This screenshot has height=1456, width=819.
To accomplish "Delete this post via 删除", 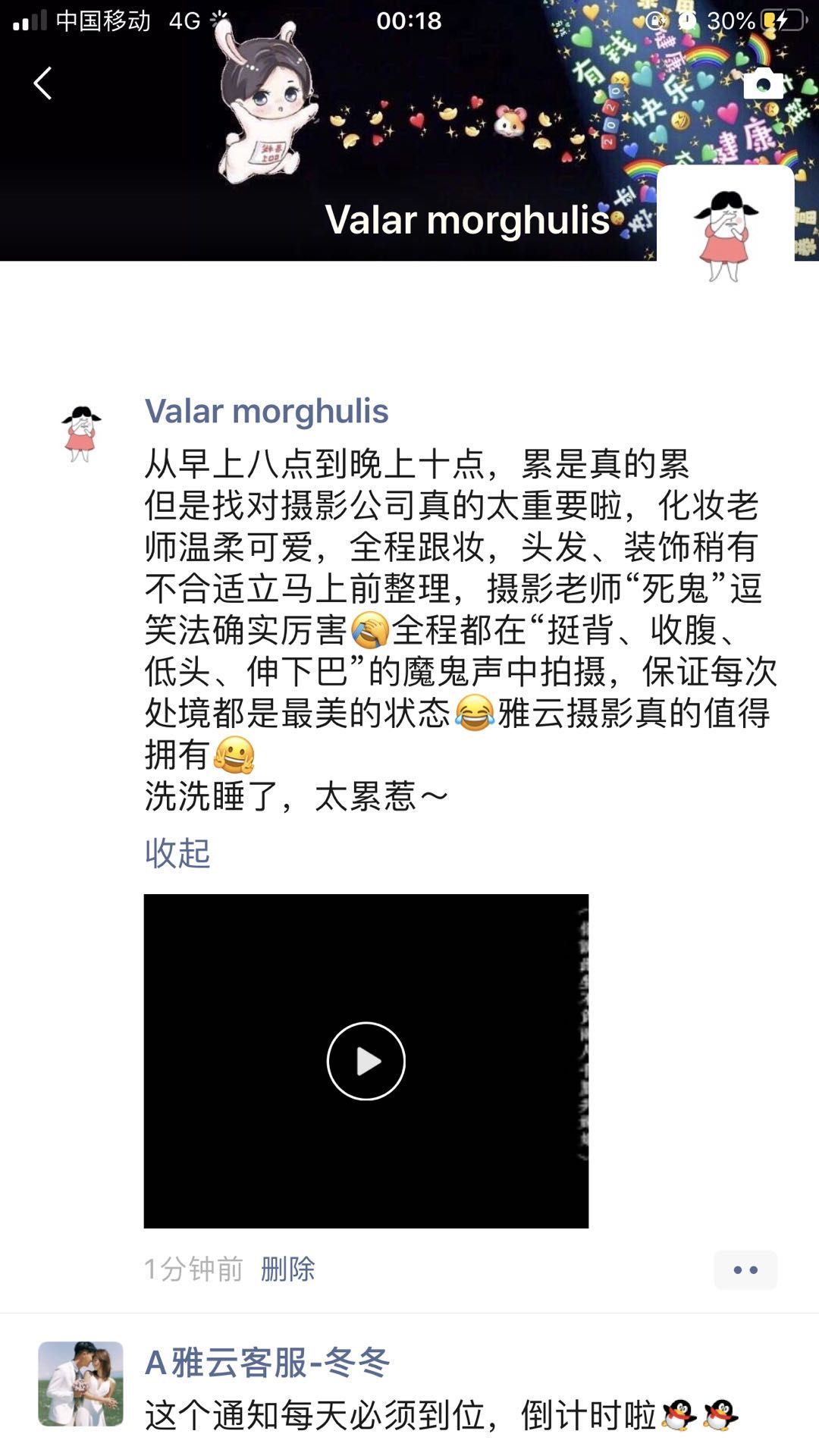I will pyautogui.click(x=287, y=1269).
